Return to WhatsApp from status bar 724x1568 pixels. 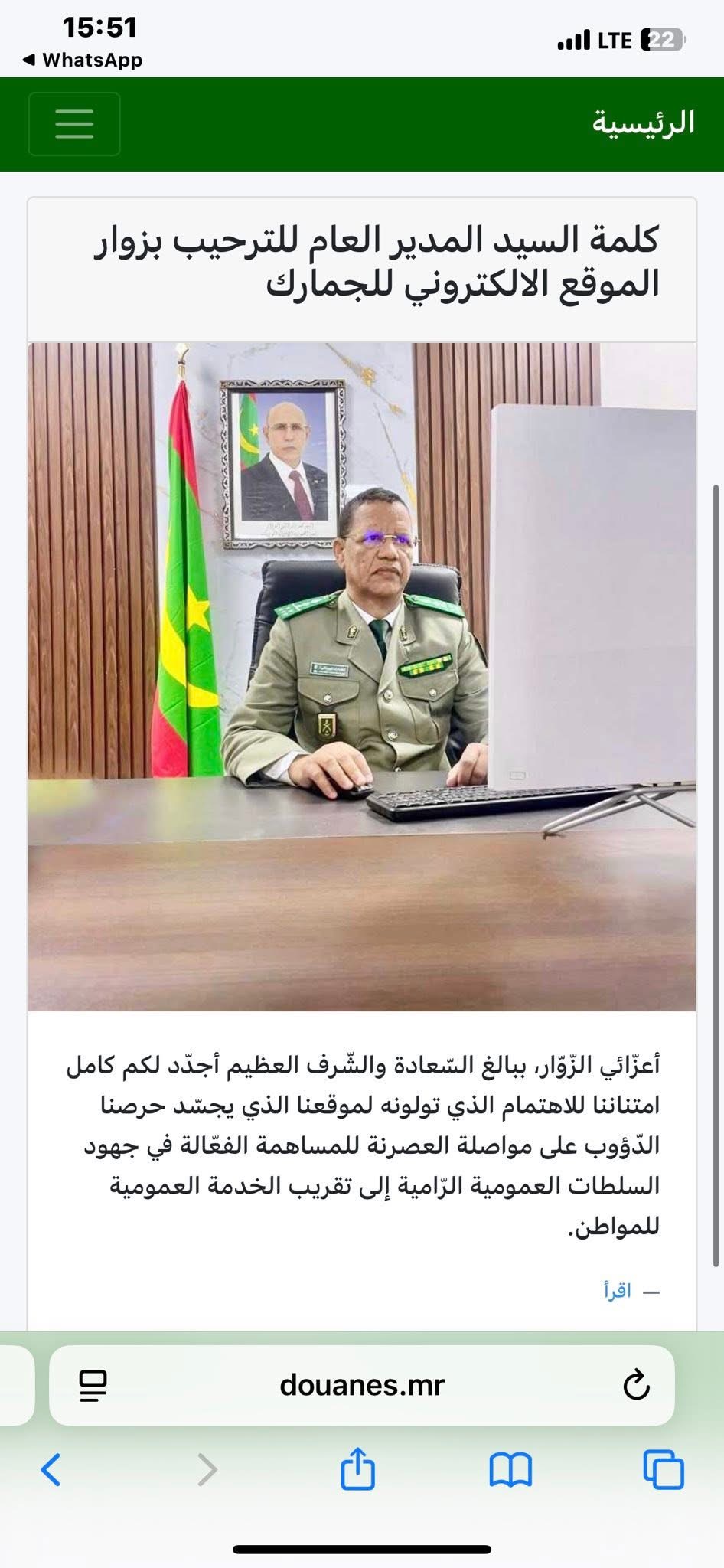point(83,60)
